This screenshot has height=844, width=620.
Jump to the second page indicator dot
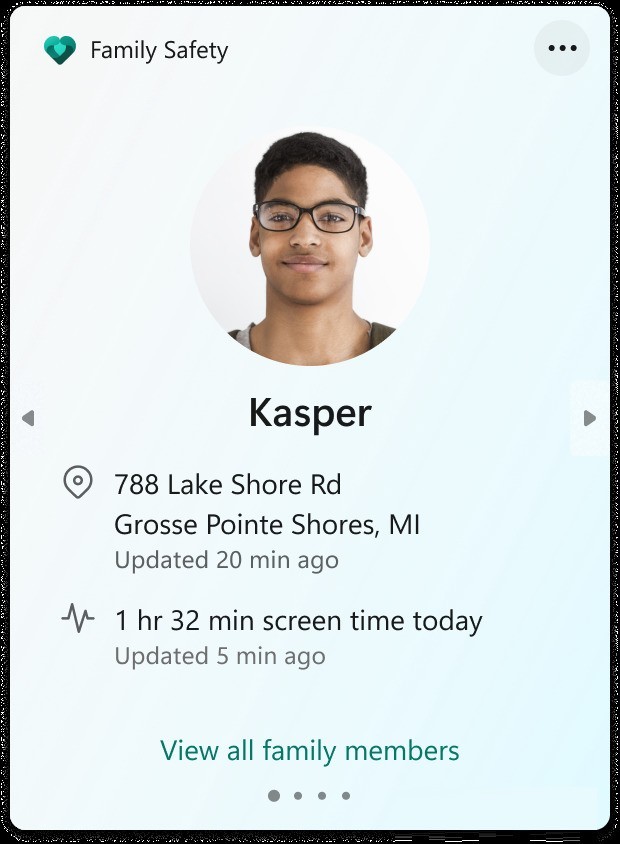coord(298,796)
